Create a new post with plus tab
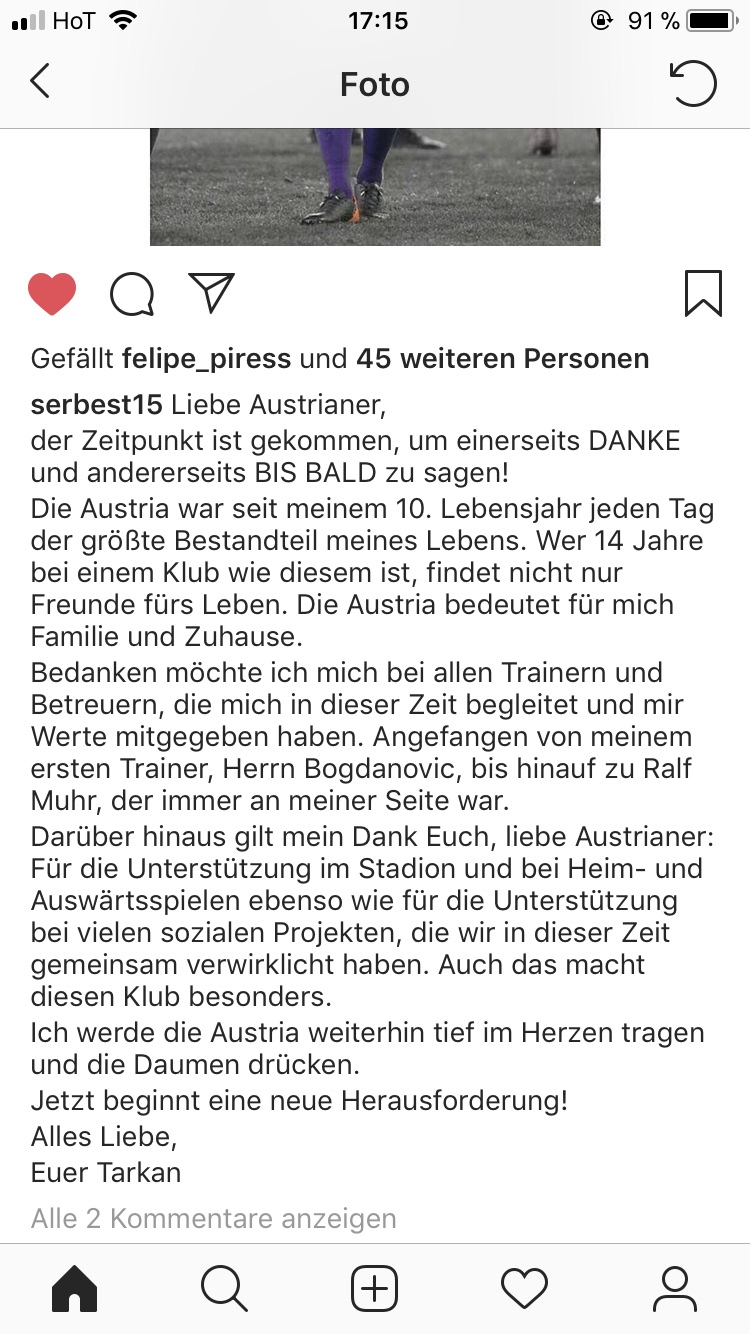This screenshot has height=1334, width=750. pyautogui.click(x=375, y=1289)
